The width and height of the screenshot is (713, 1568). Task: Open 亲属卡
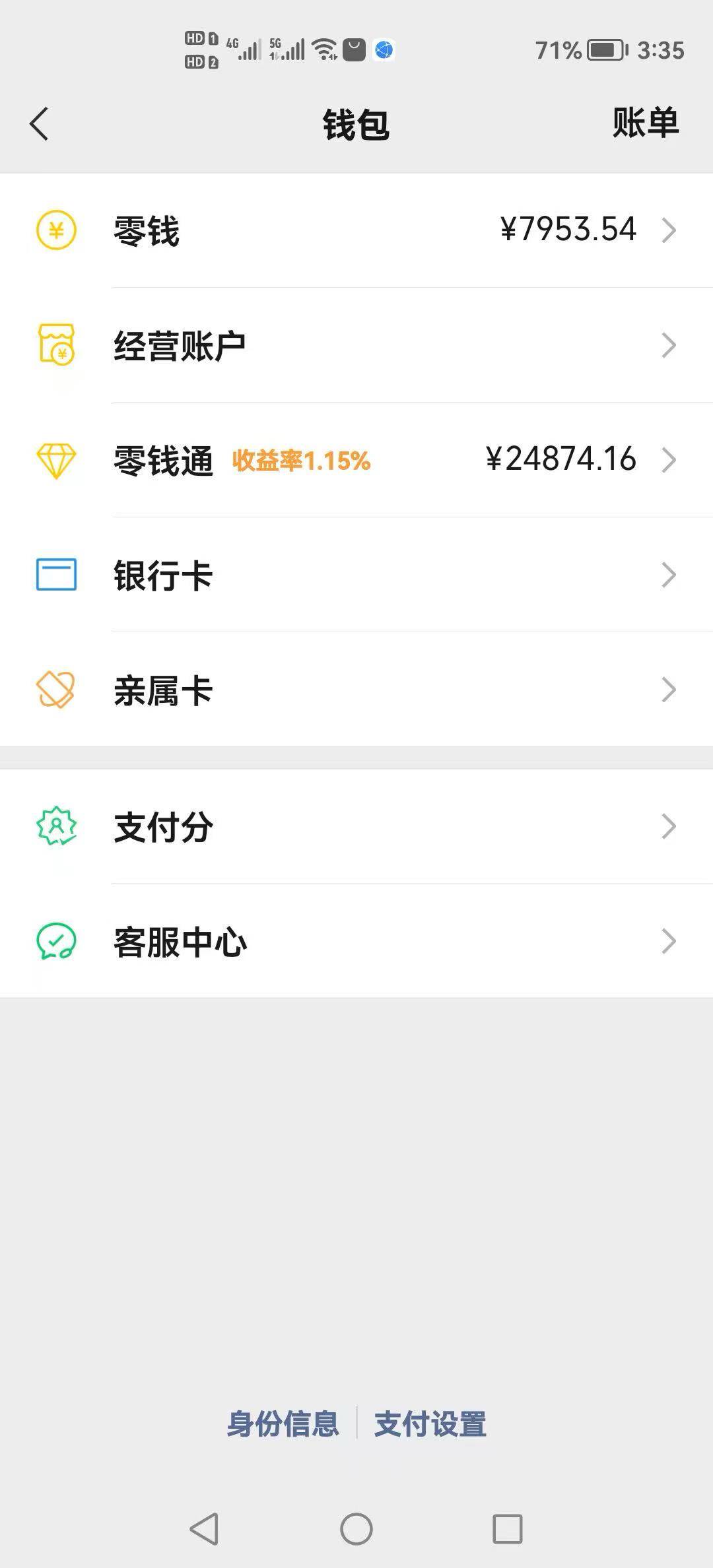point(356,690)
